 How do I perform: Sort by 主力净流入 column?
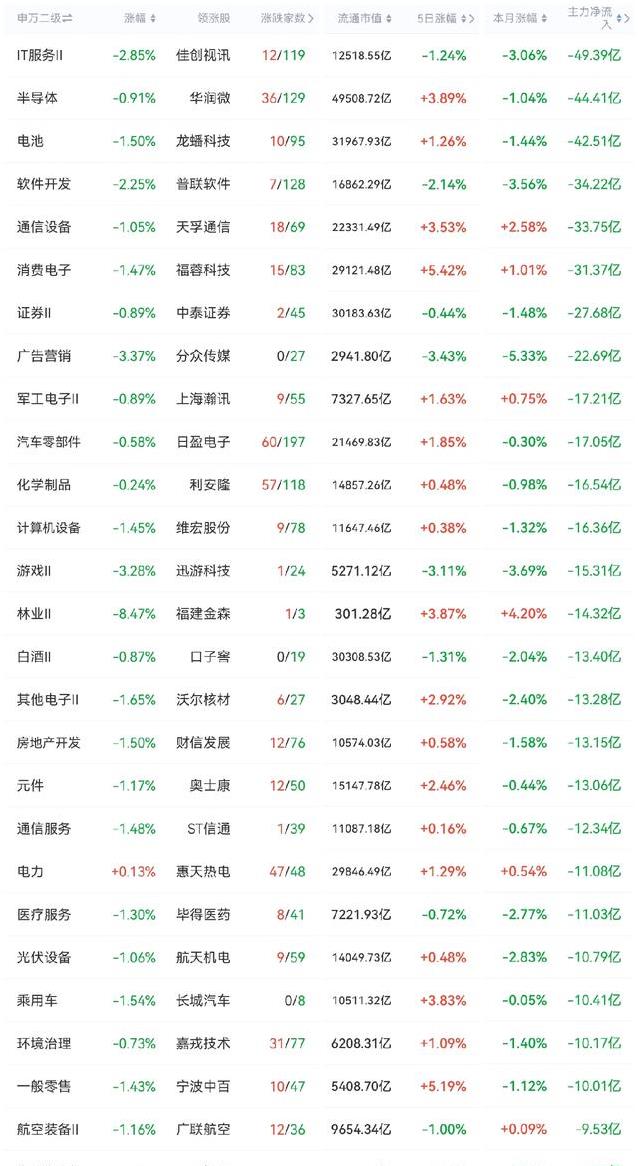pyautogui.click(x=596, y=18)
